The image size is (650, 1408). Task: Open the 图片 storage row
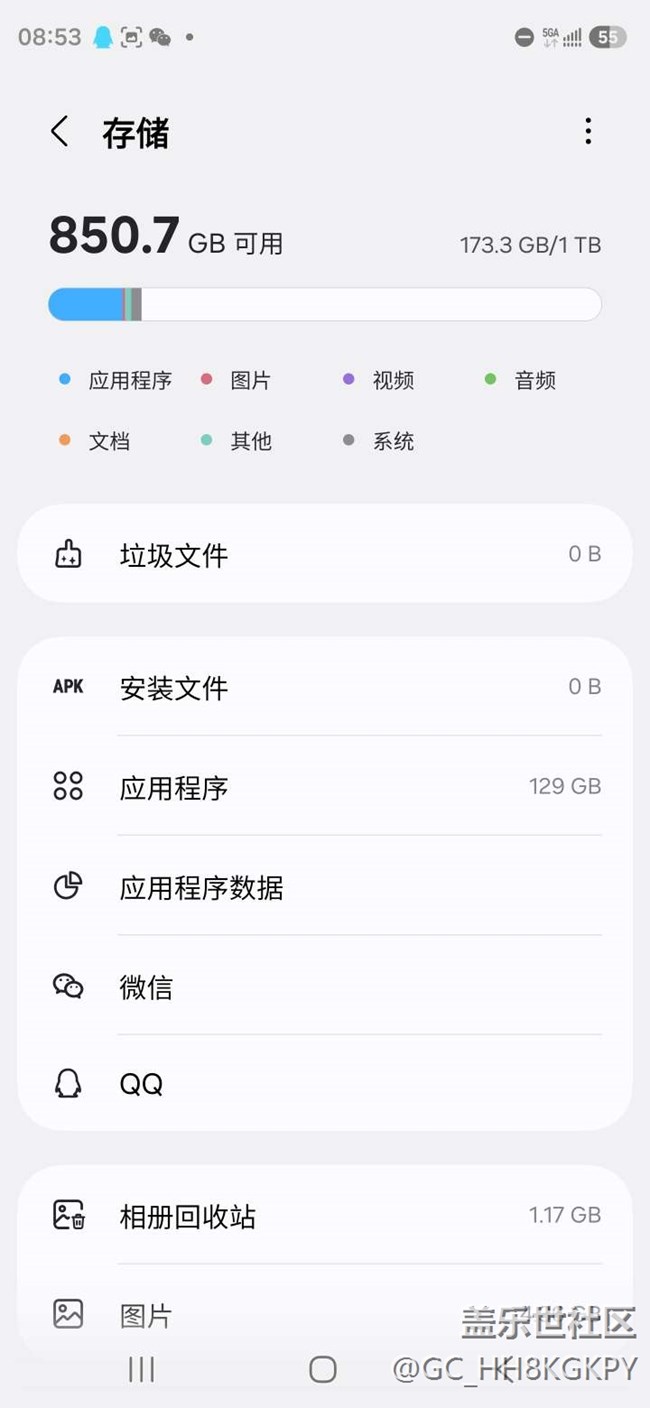tap(300, 1314)
